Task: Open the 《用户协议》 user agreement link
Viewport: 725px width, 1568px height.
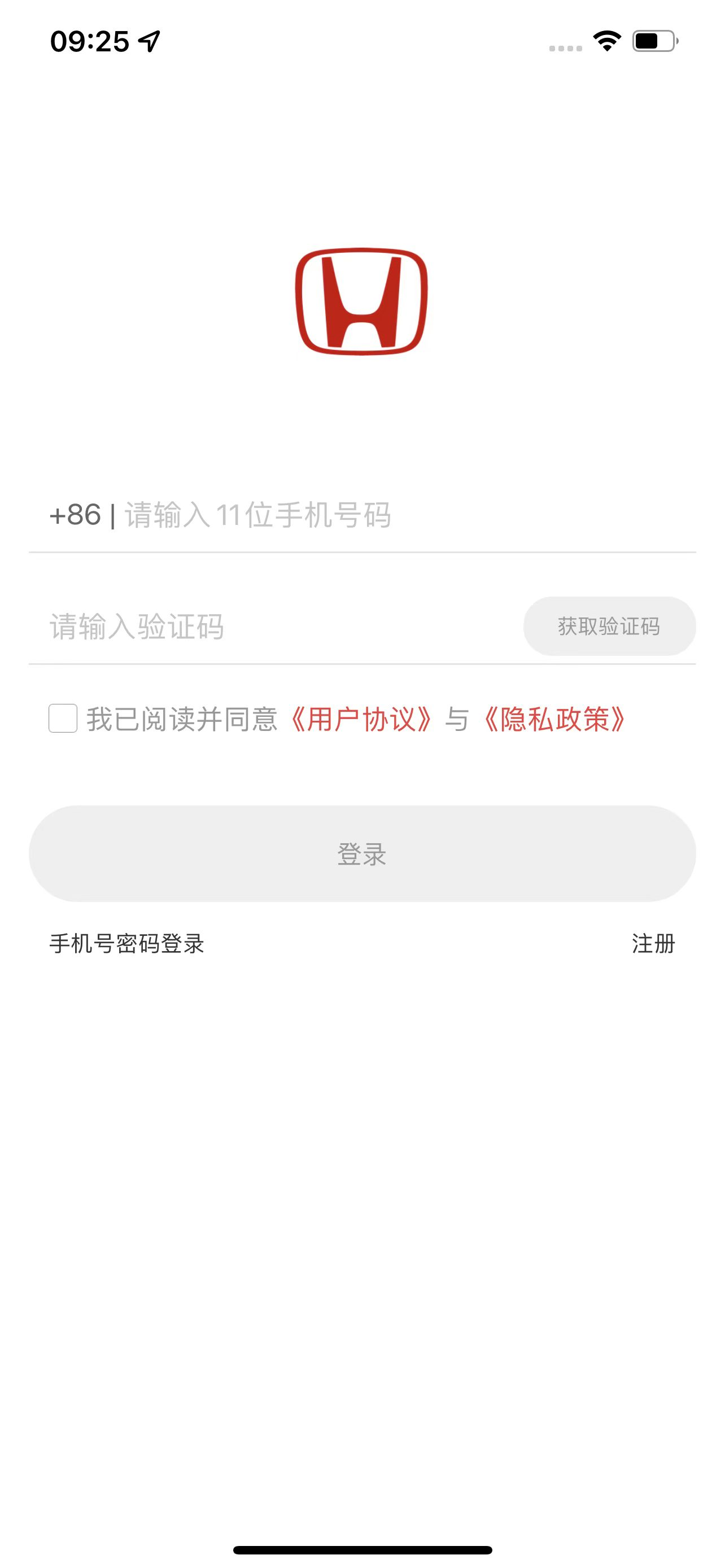Action: [361, 719]
